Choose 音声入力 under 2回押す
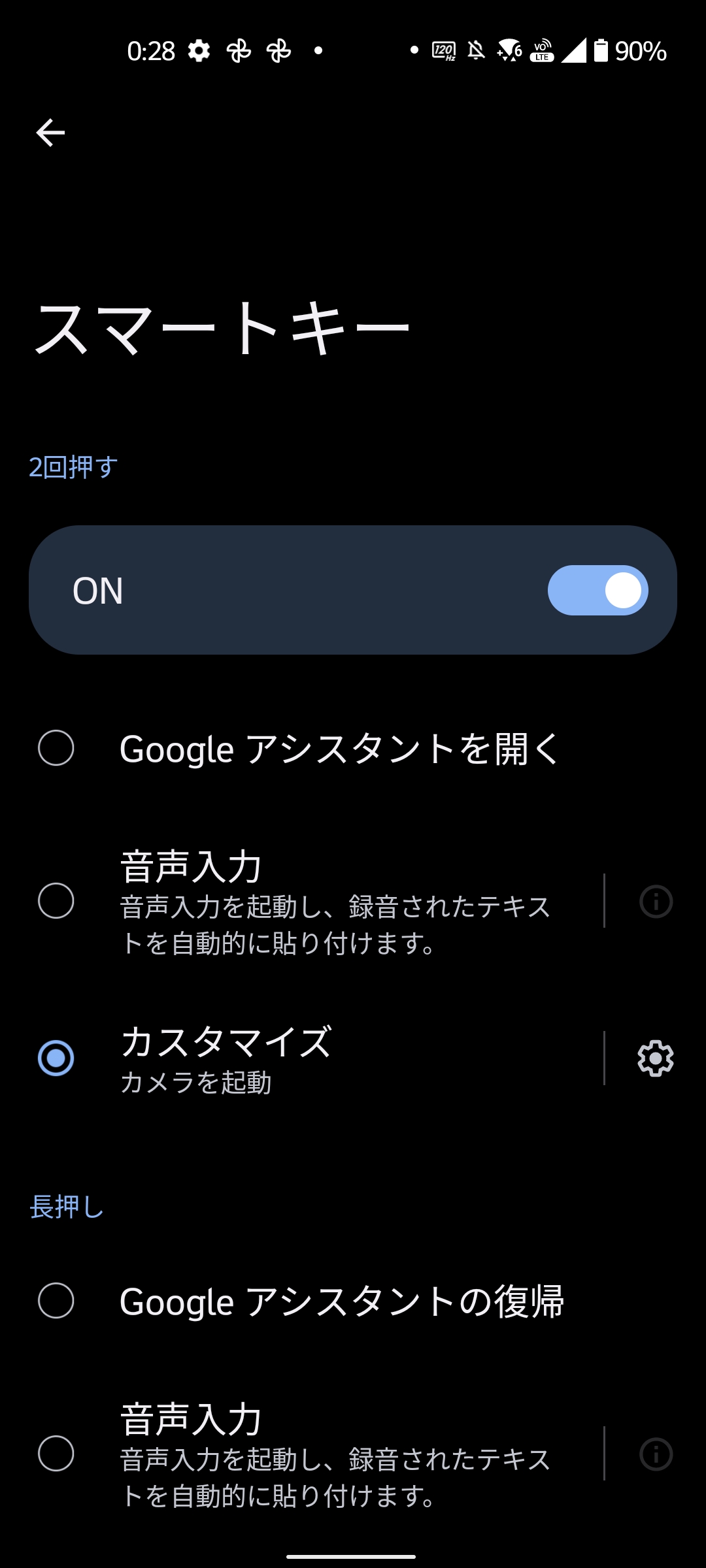The width and height of the screenshot is (706, 1568). 56,901
